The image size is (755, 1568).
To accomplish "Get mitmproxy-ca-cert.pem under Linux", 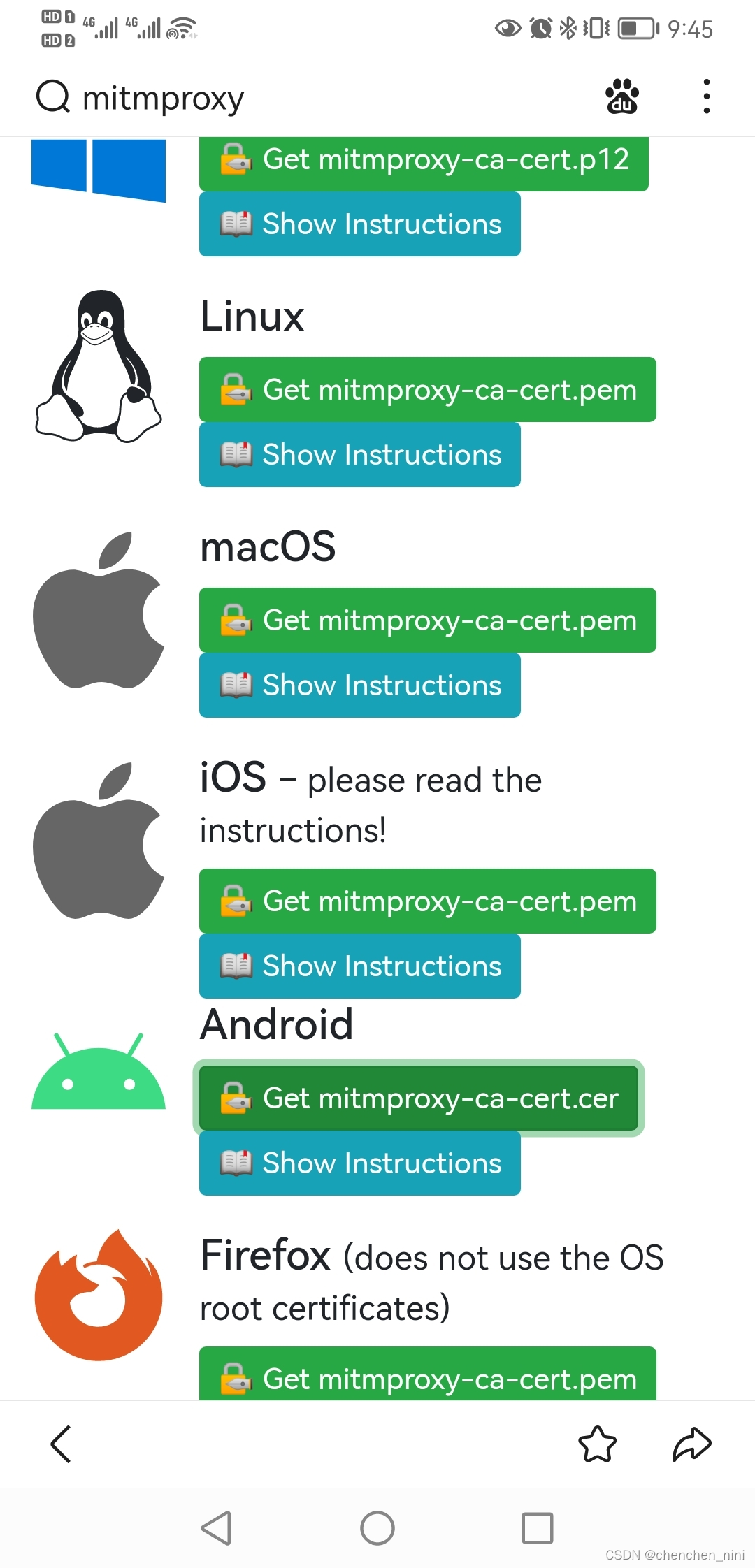I will [x=427, y=390].
